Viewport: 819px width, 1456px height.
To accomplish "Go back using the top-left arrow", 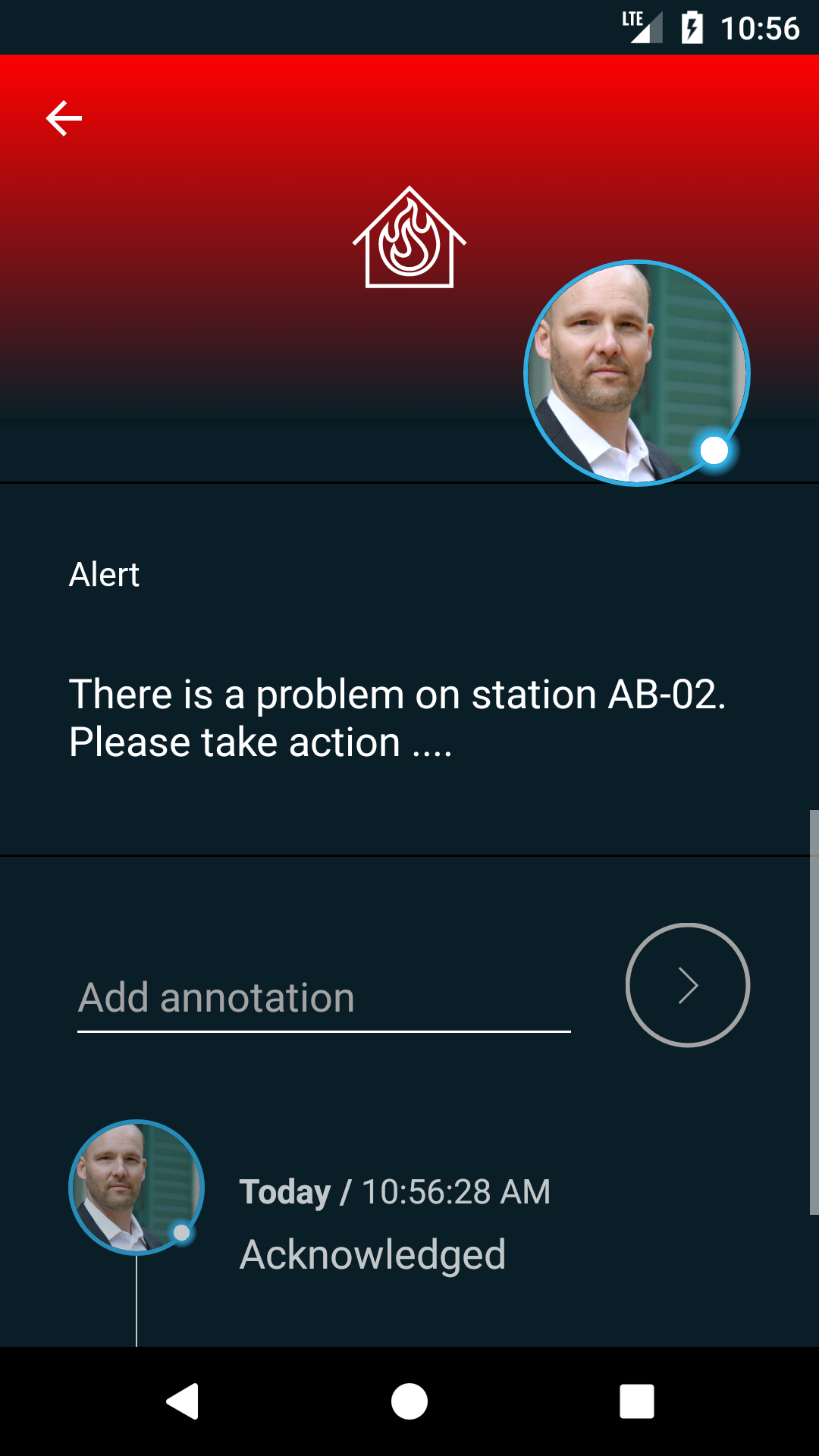I will [x=64, y=118].
